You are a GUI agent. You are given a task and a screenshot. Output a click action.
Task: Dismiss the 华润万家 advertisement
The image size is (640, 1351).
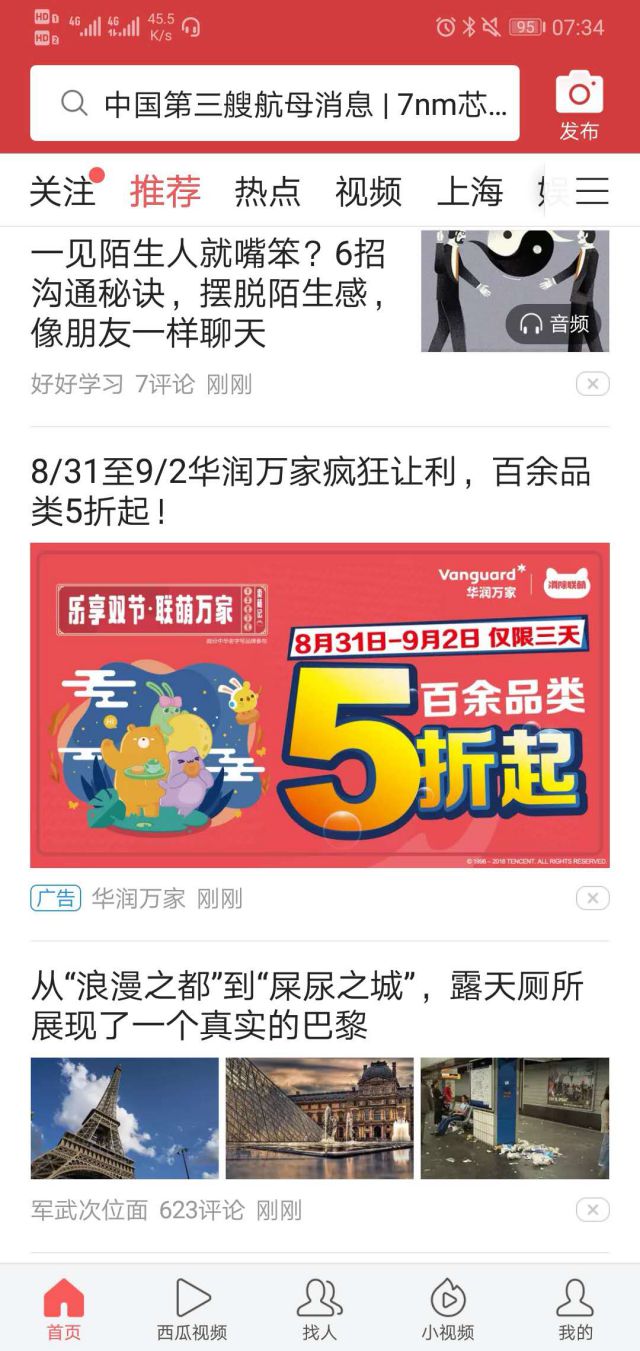click(x=592, y=899)
